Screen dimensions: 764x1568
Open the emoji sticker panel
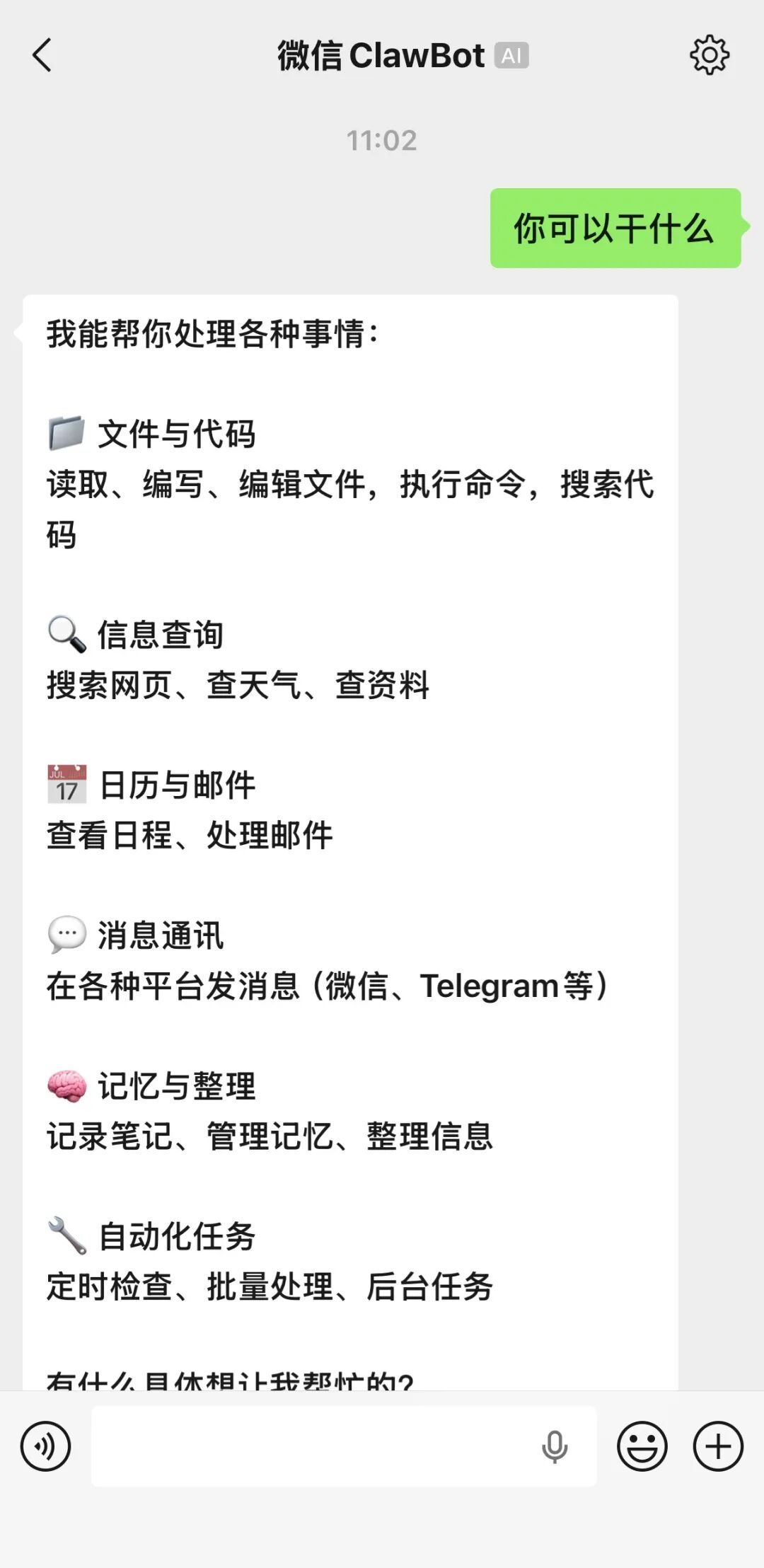[642, 1446]
